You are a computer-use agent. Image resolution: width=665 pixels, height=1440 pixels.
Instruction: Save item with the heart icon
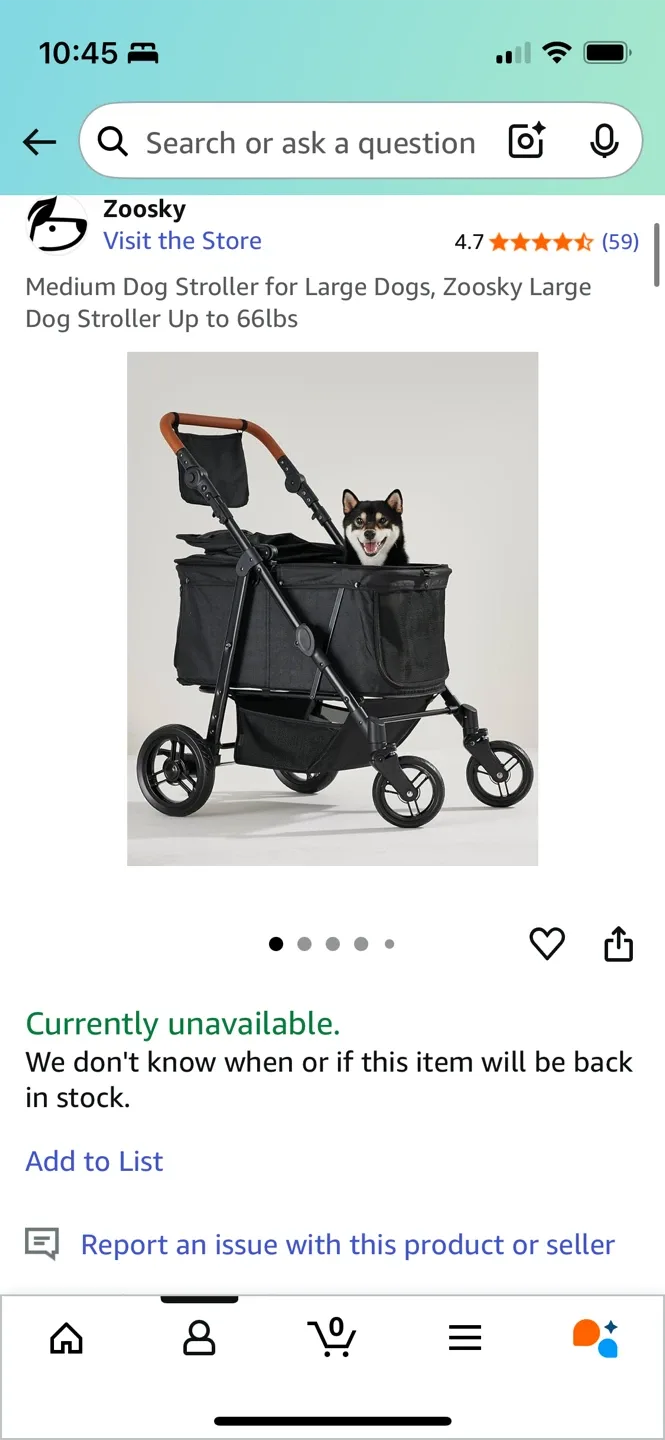(x=546, y=943)
